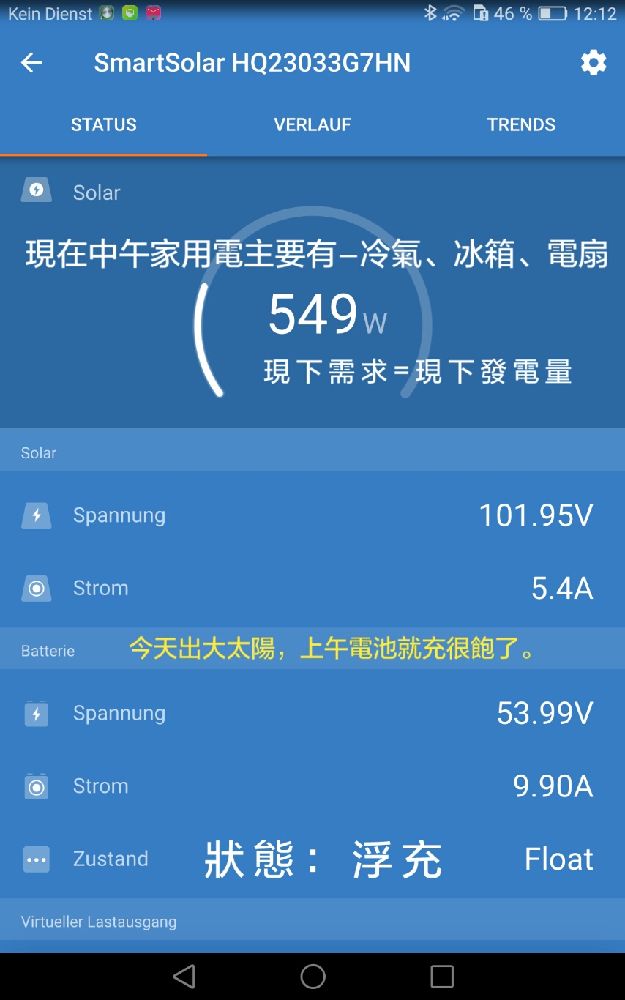This screenshot has width=625, height=1000.
Task: Tap the system home button
Action: (x=312, y=976)
